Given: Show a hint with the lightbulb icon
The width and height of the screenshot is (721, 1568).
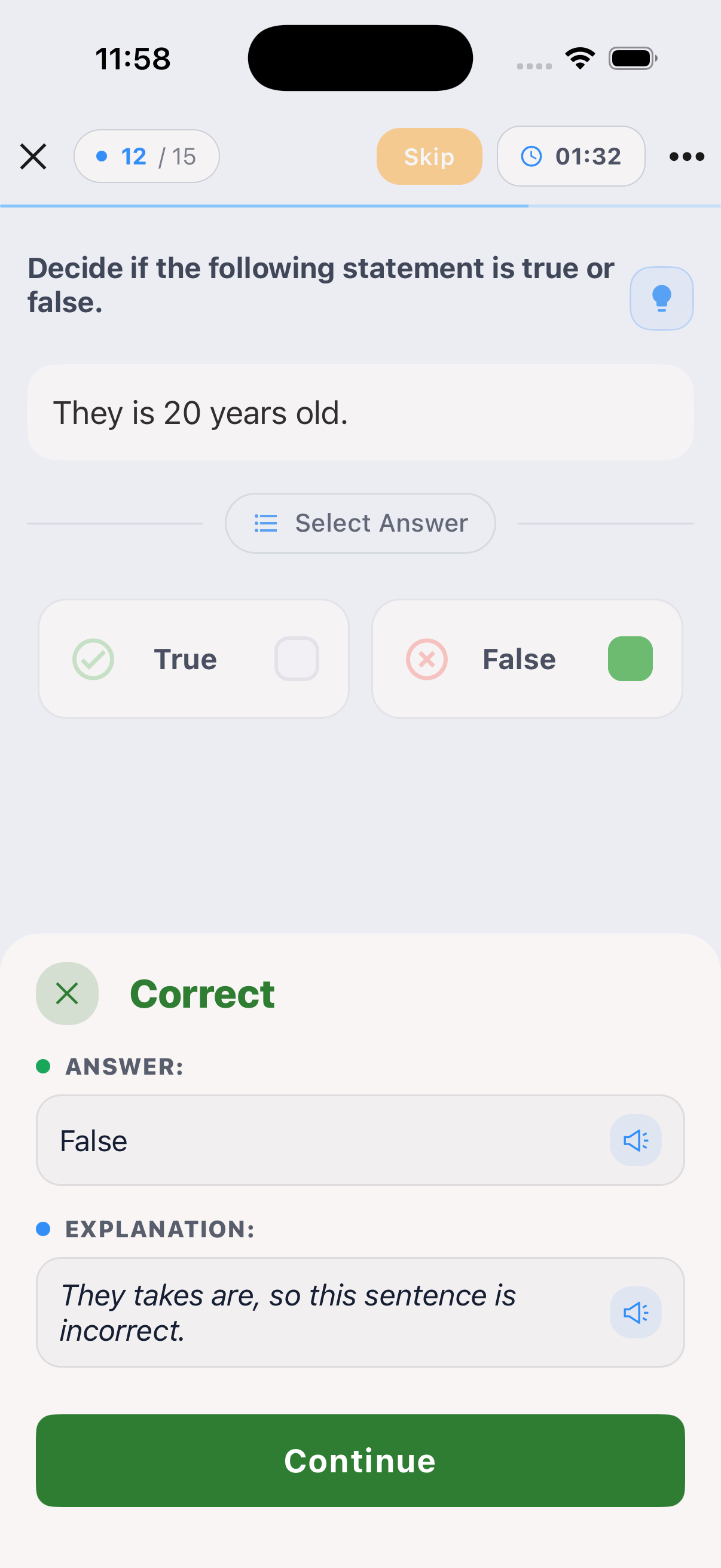Looking at the screenshot, I should [x=661, y=298].
